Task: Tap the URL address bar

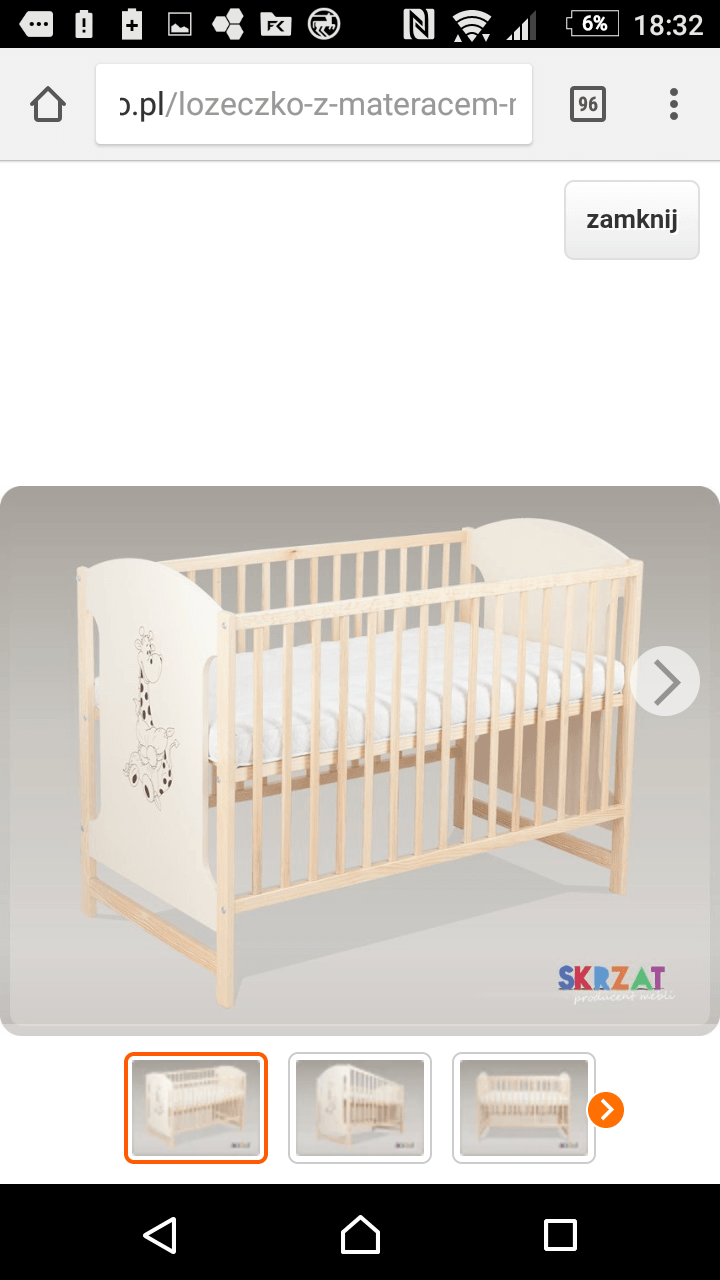Action: (314, 104)
